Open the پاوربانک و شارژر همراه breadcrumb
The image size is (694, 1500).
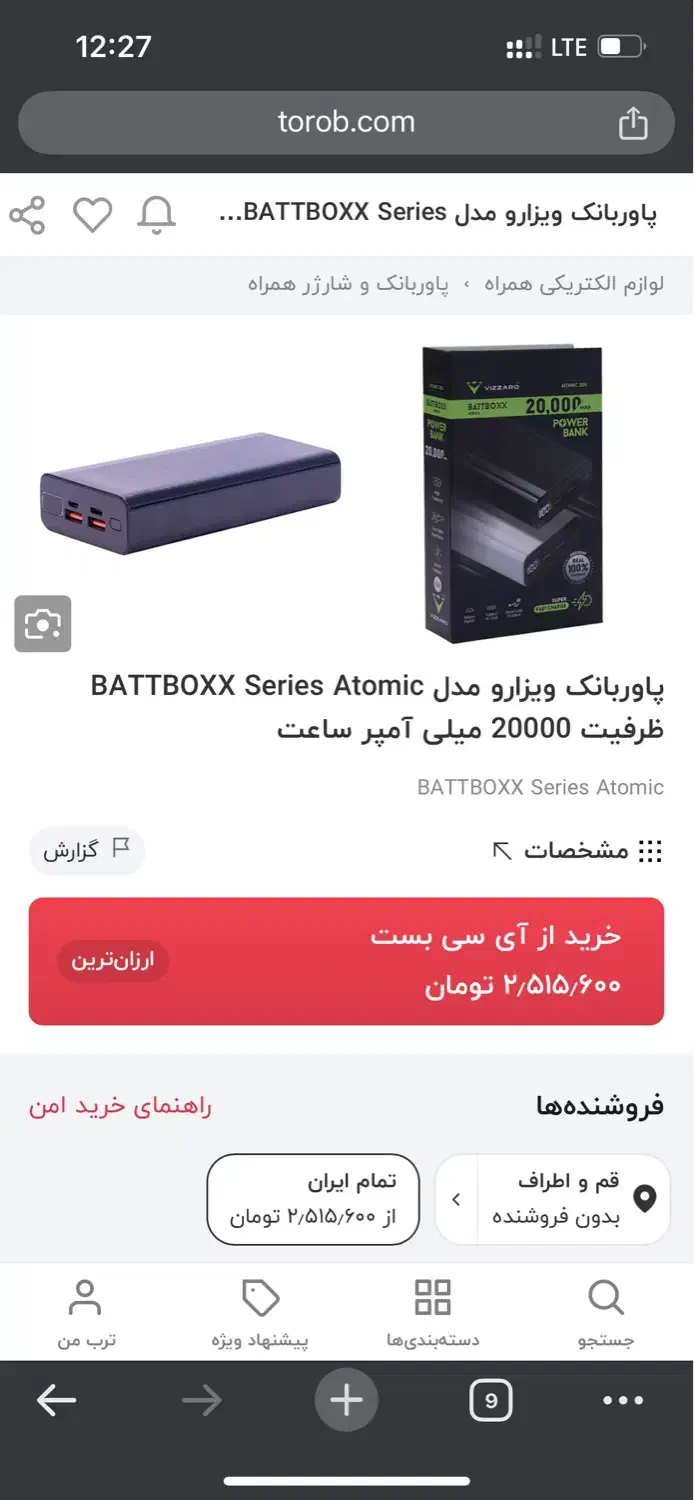[x=348, y=285]
